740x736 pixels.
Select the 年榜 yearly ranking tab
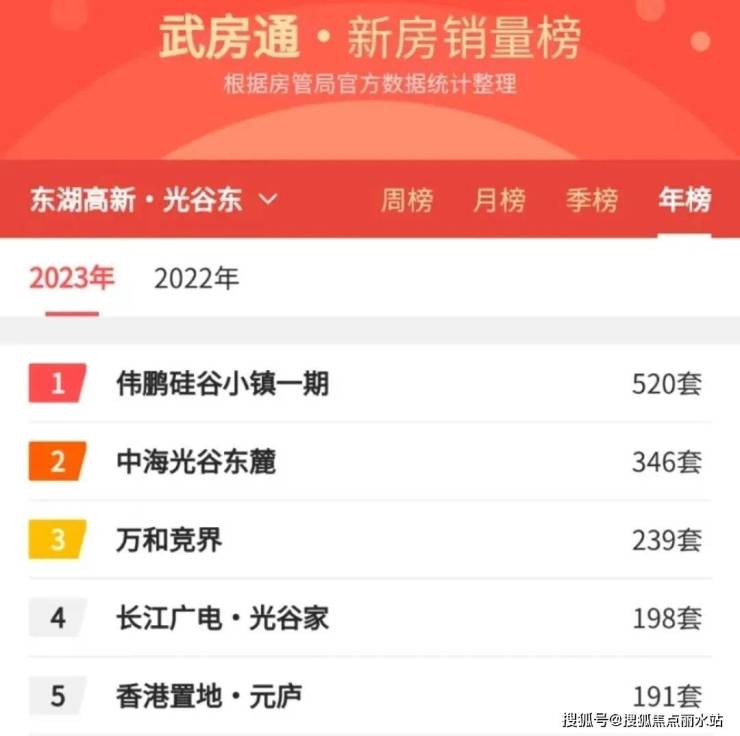pyautogui.click(x=685, y=200)
